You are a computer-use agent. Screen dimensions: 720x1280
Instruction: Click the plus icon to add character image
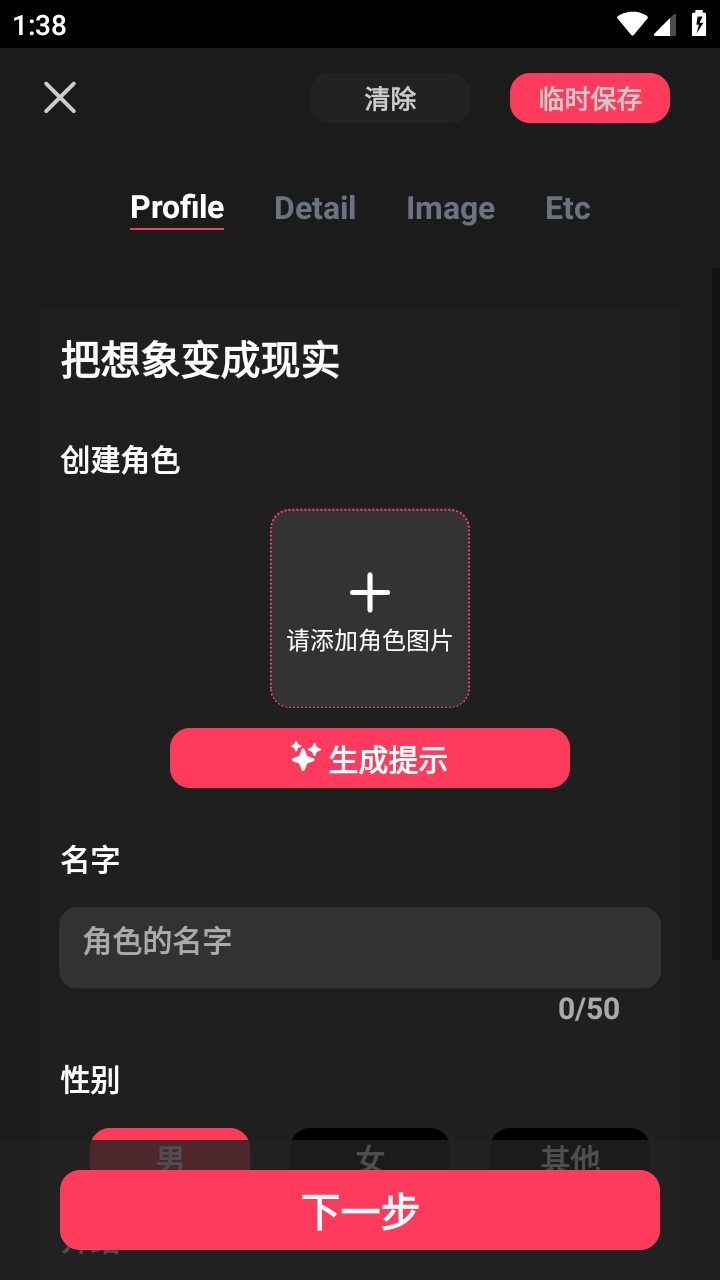369,592
